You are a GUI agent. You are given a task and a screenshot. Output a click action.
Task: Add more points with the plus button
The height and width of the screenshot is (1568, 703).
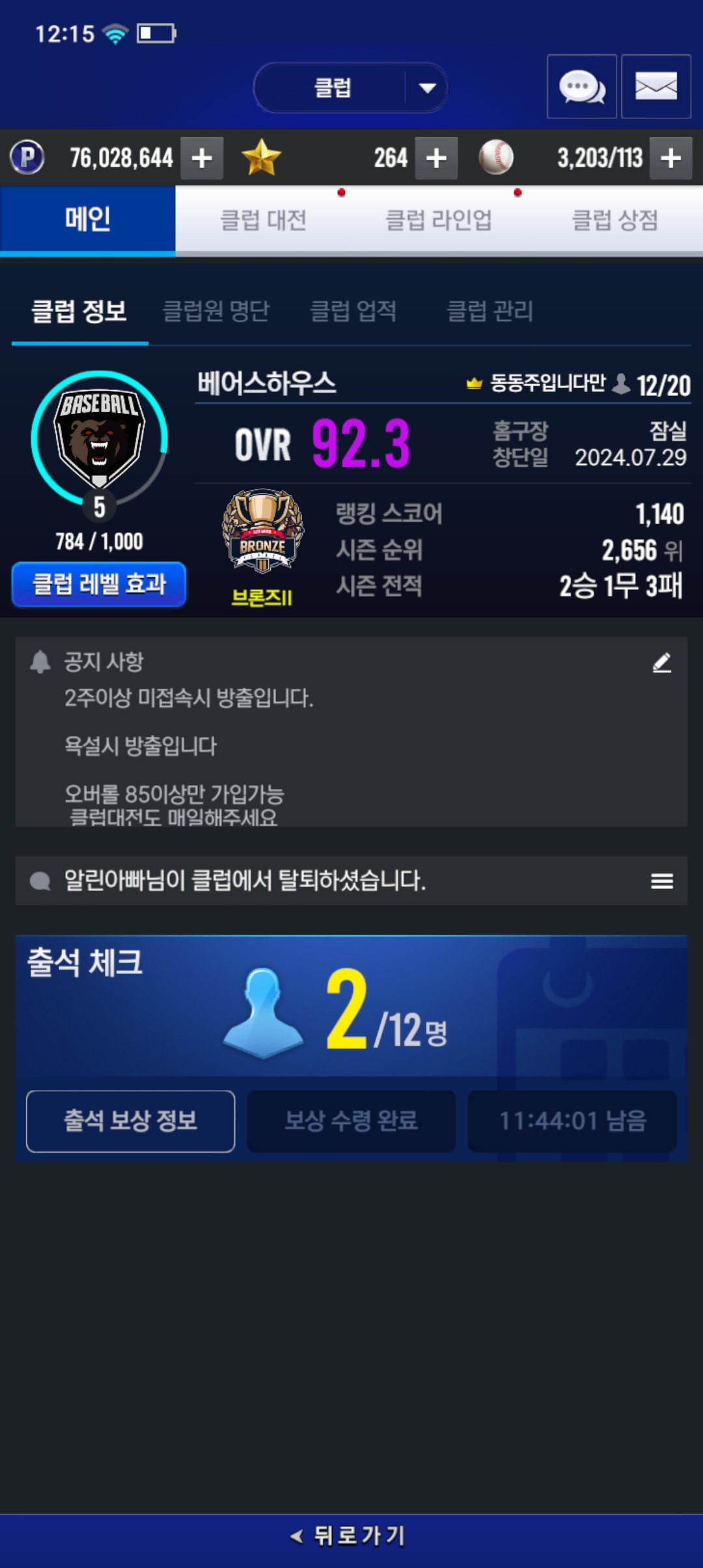pos(202,158)
